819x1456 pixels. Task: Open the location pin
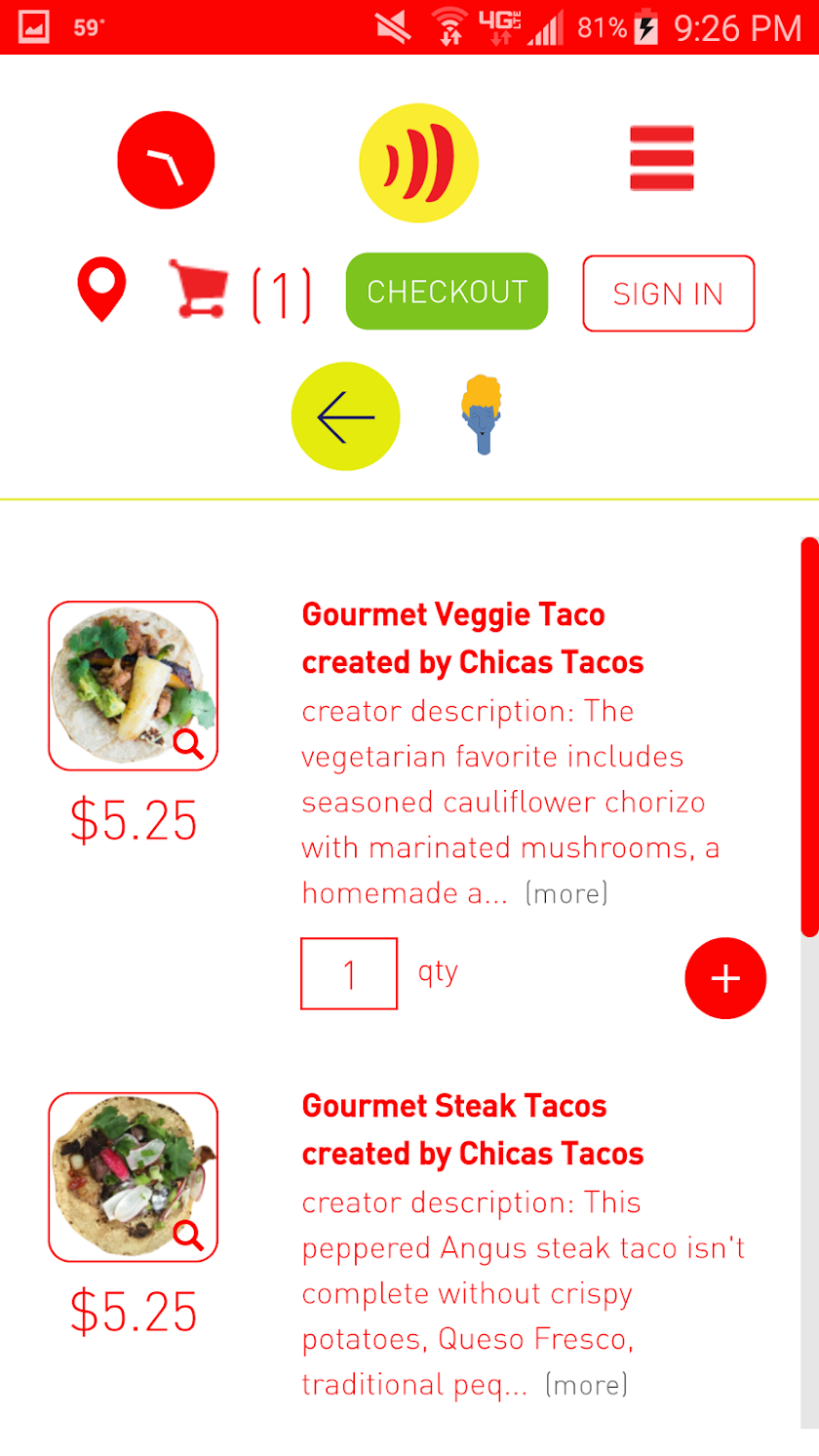(101, 290)
